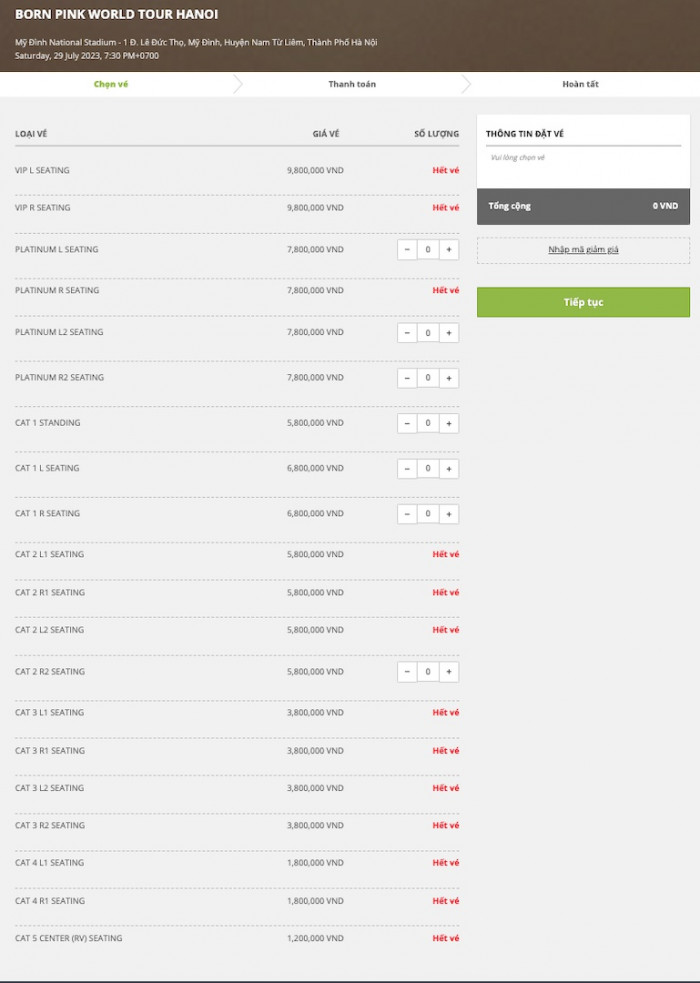700x983 pixels.
Task: Decrease CAT 2 R2 SEATING quantity
Action: tap(407, 672)
